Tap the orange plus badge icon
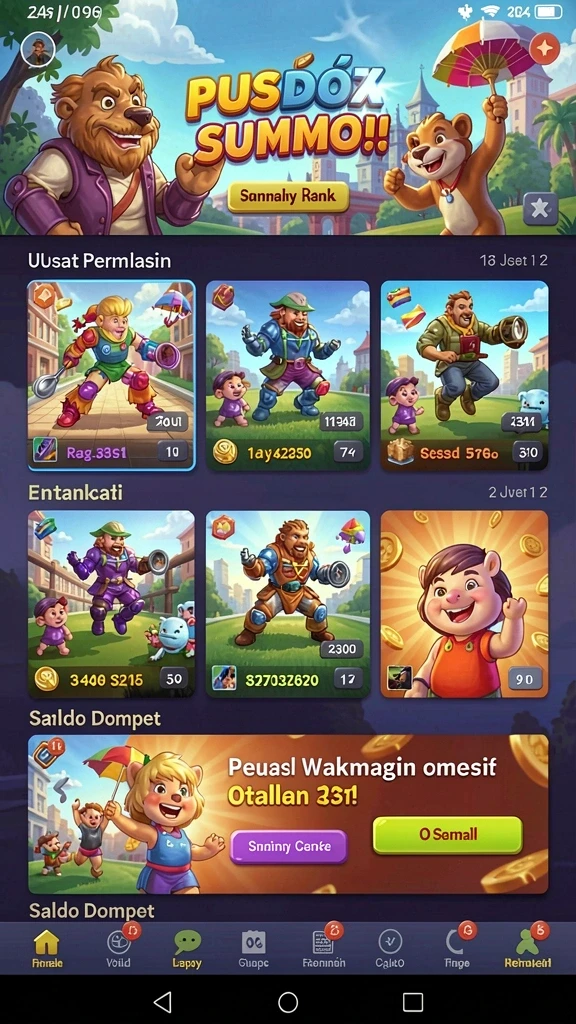Image resolution: width=576 pixels, height=1024 pixels. point(542,48)
